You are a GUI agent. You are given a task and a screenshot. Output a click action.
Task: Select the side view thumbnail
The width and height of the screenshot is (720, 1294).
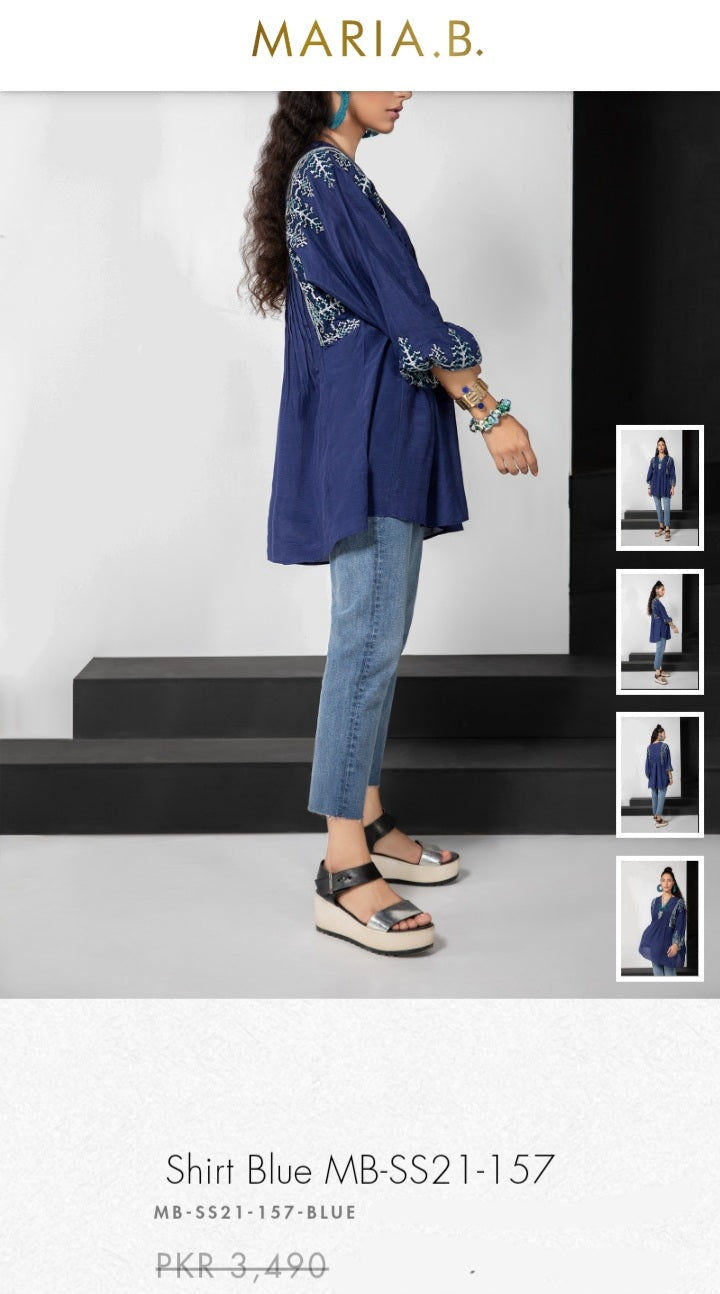659,631
